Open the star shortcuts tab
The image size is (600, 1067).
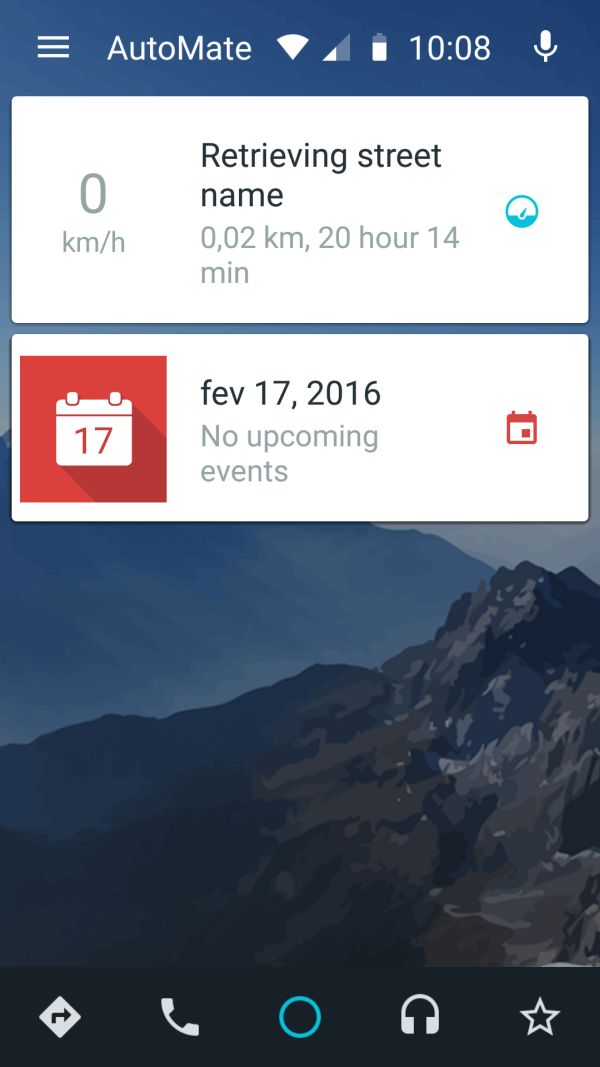pos(540,1018)
